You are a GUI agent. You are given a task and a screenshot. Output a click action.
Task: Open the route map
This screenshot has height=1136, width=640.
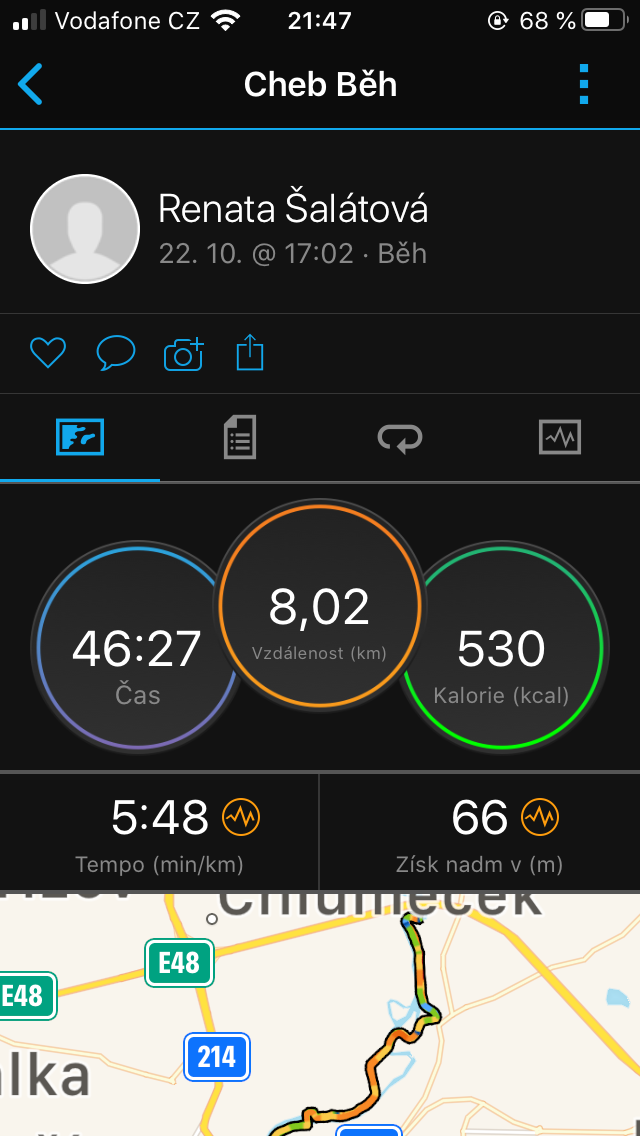(320, 1014)
